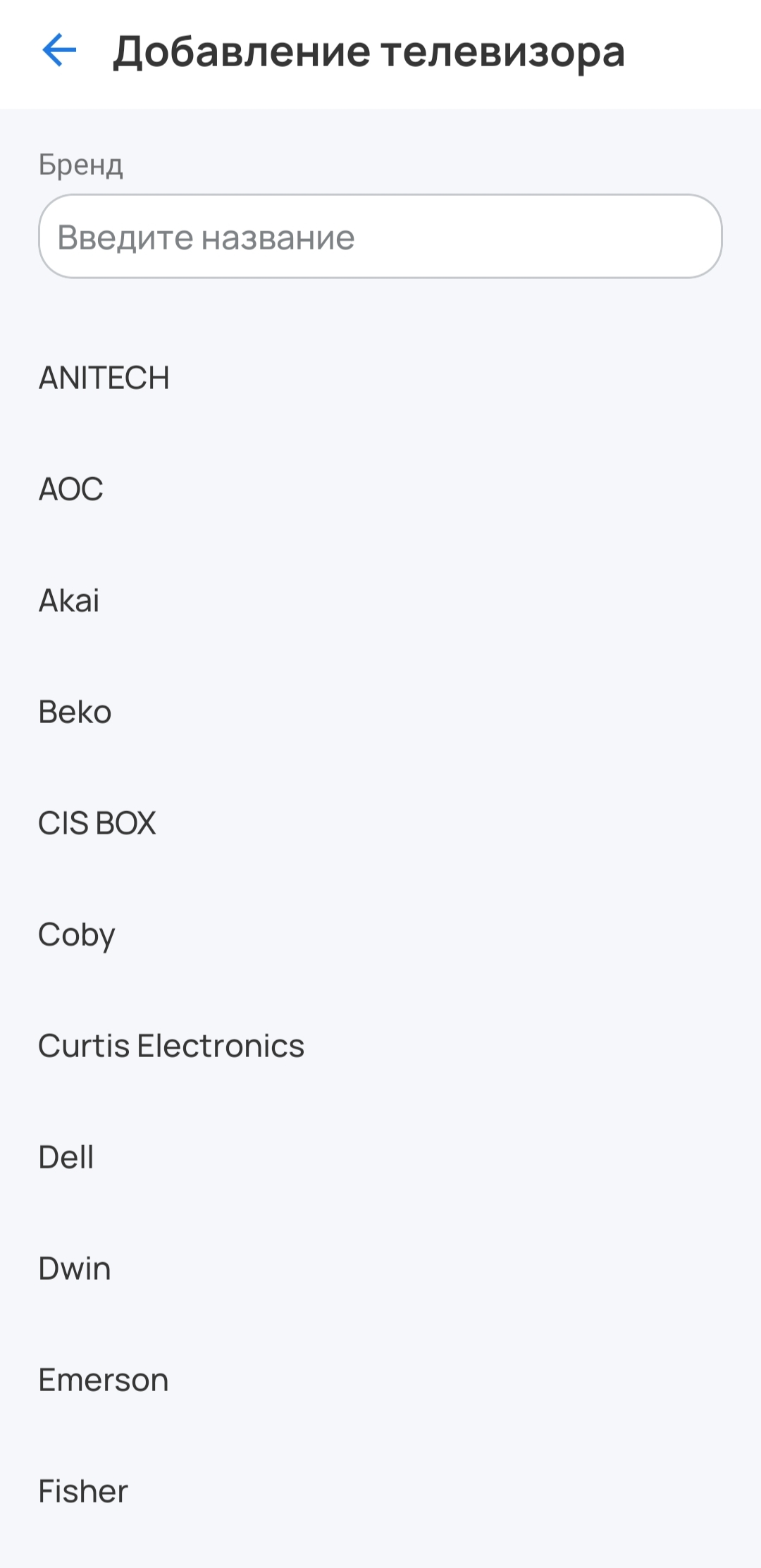
Task: Choose Emerson from the list
Action: (x=104, y=1381)
